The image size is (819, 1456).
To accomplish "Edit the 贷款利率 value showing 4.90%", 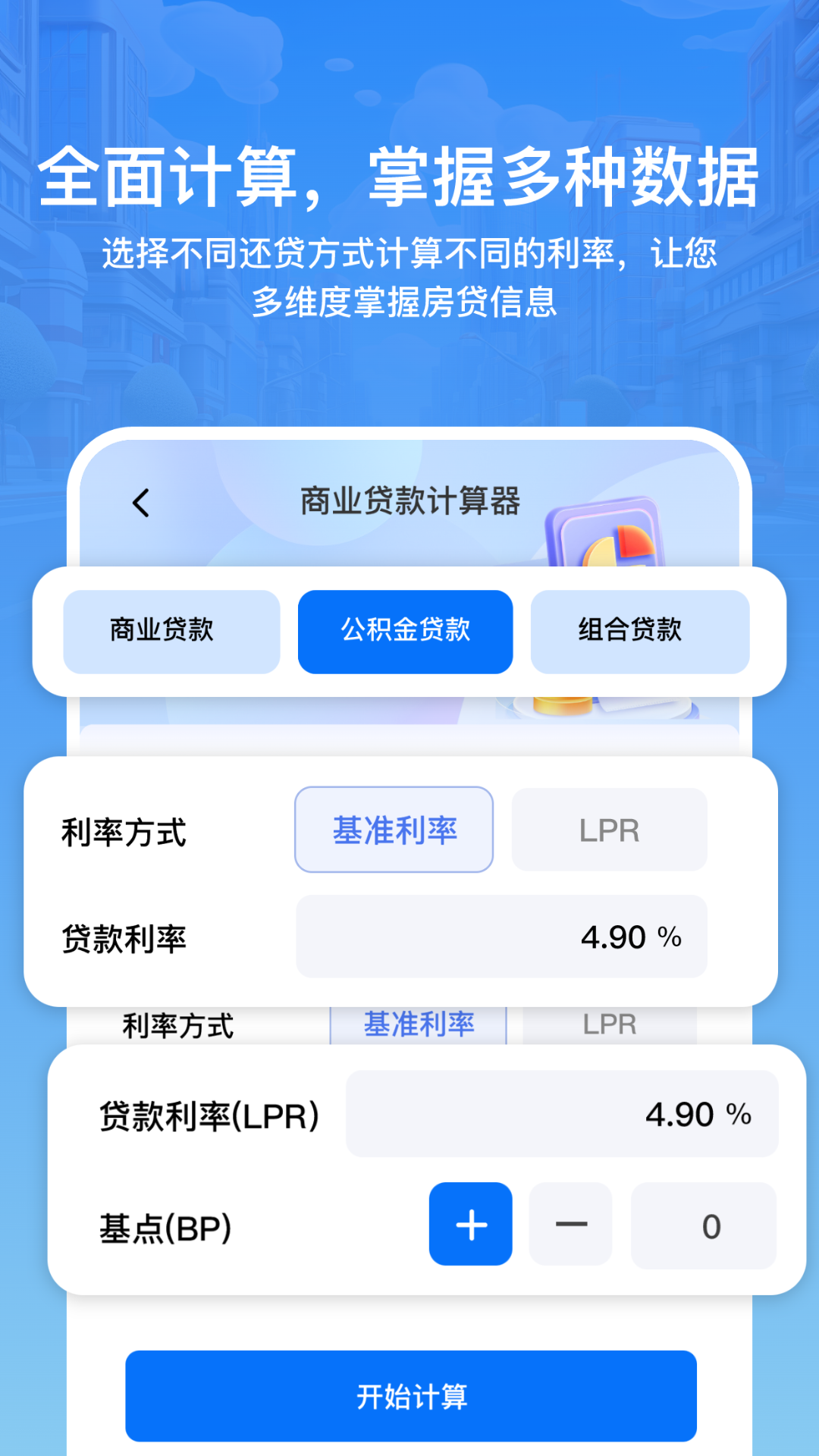I will [x=500, y=937].
